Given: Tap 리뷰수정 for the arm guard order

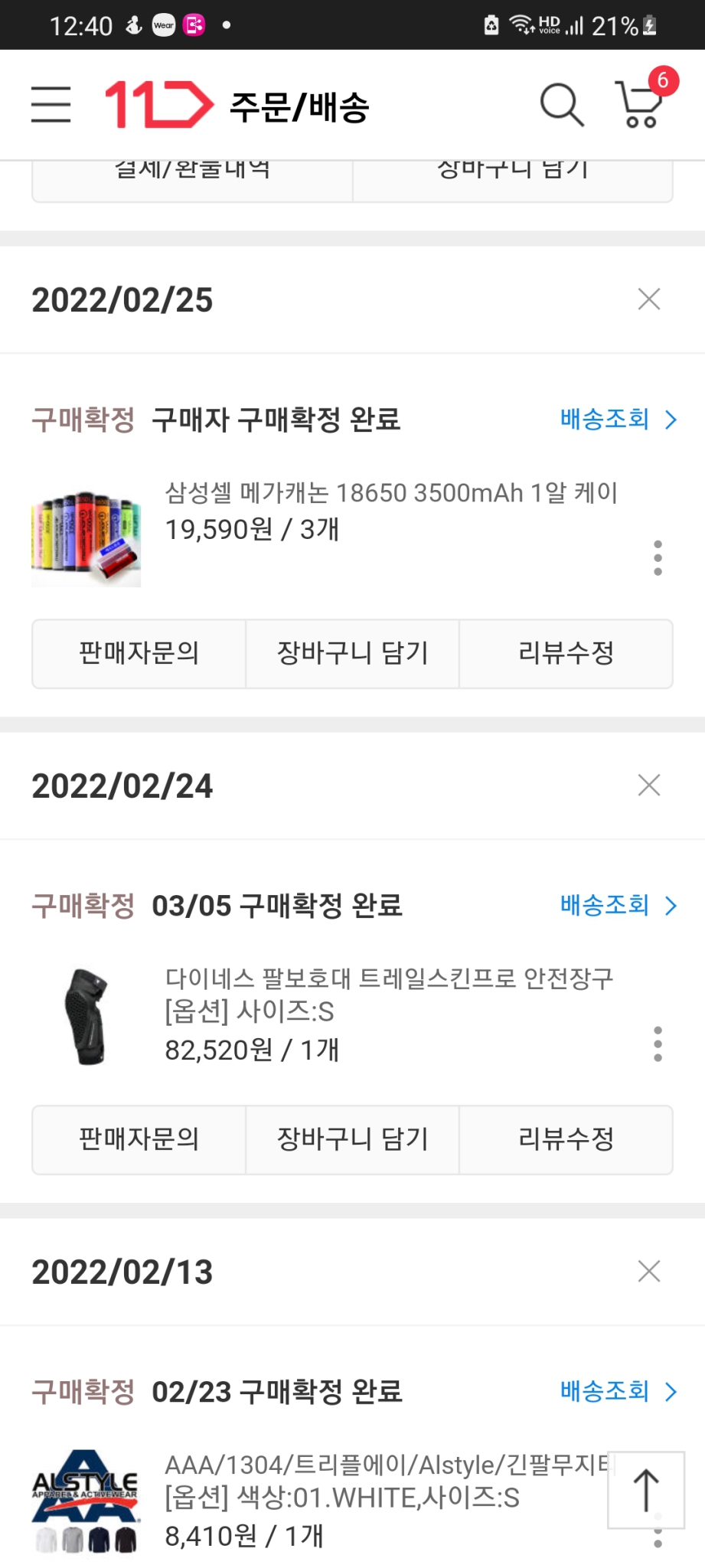Looking at the screenshot, I should pyautogui.click(x=565, y=1139).
